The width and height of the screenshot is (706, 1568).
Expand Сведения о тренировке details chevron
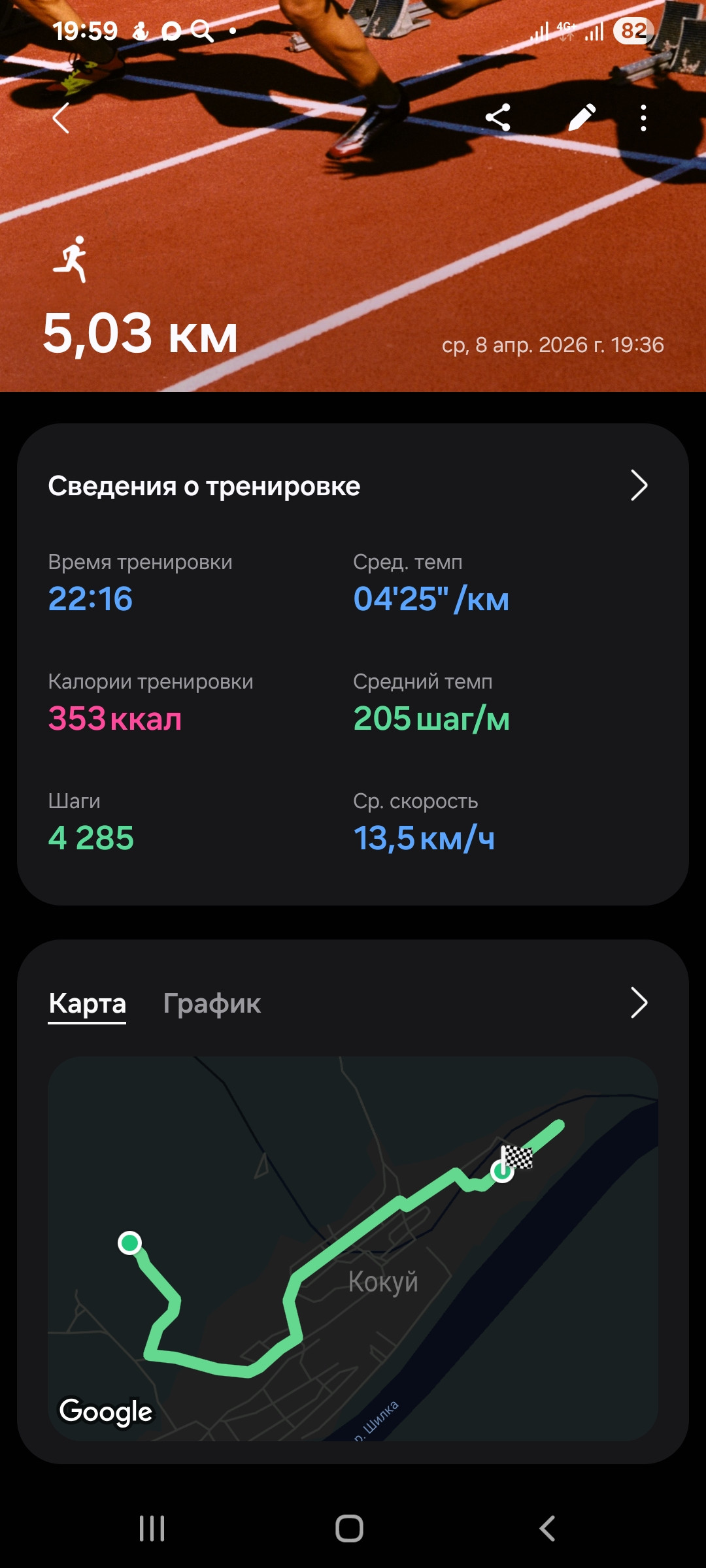pos(639,485)
